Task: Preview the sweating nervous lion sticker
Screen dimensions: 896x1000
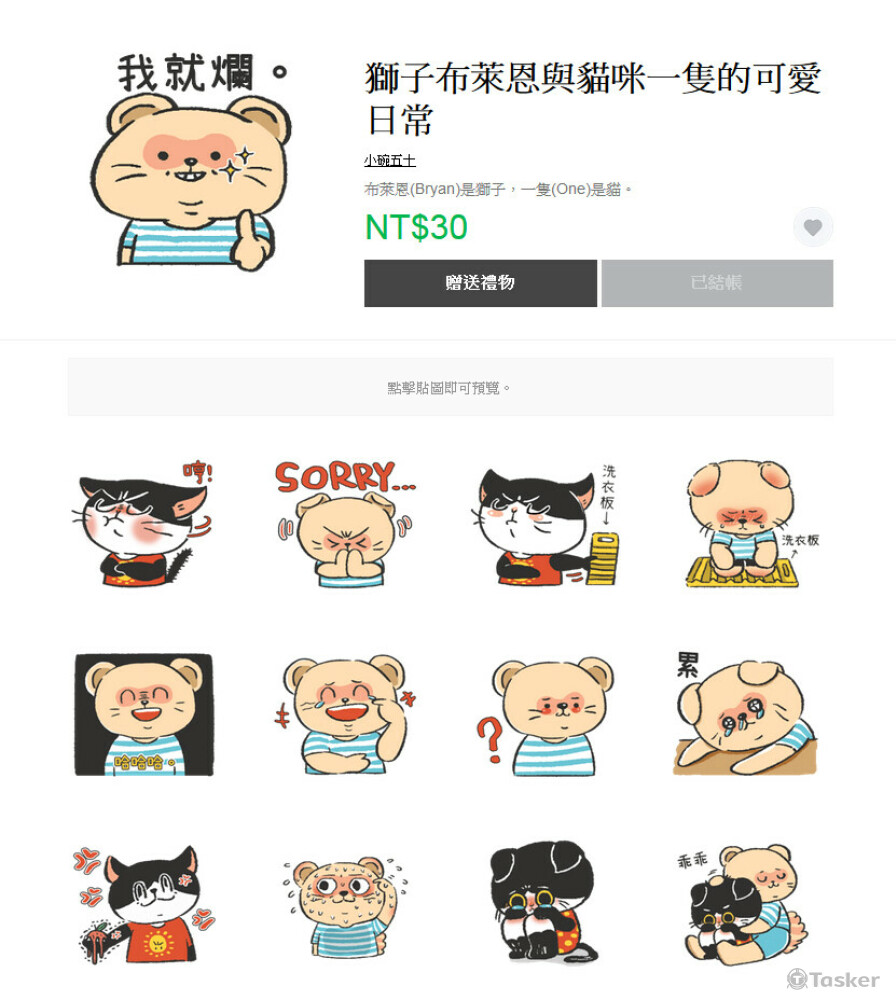Action: pos(344,905)
